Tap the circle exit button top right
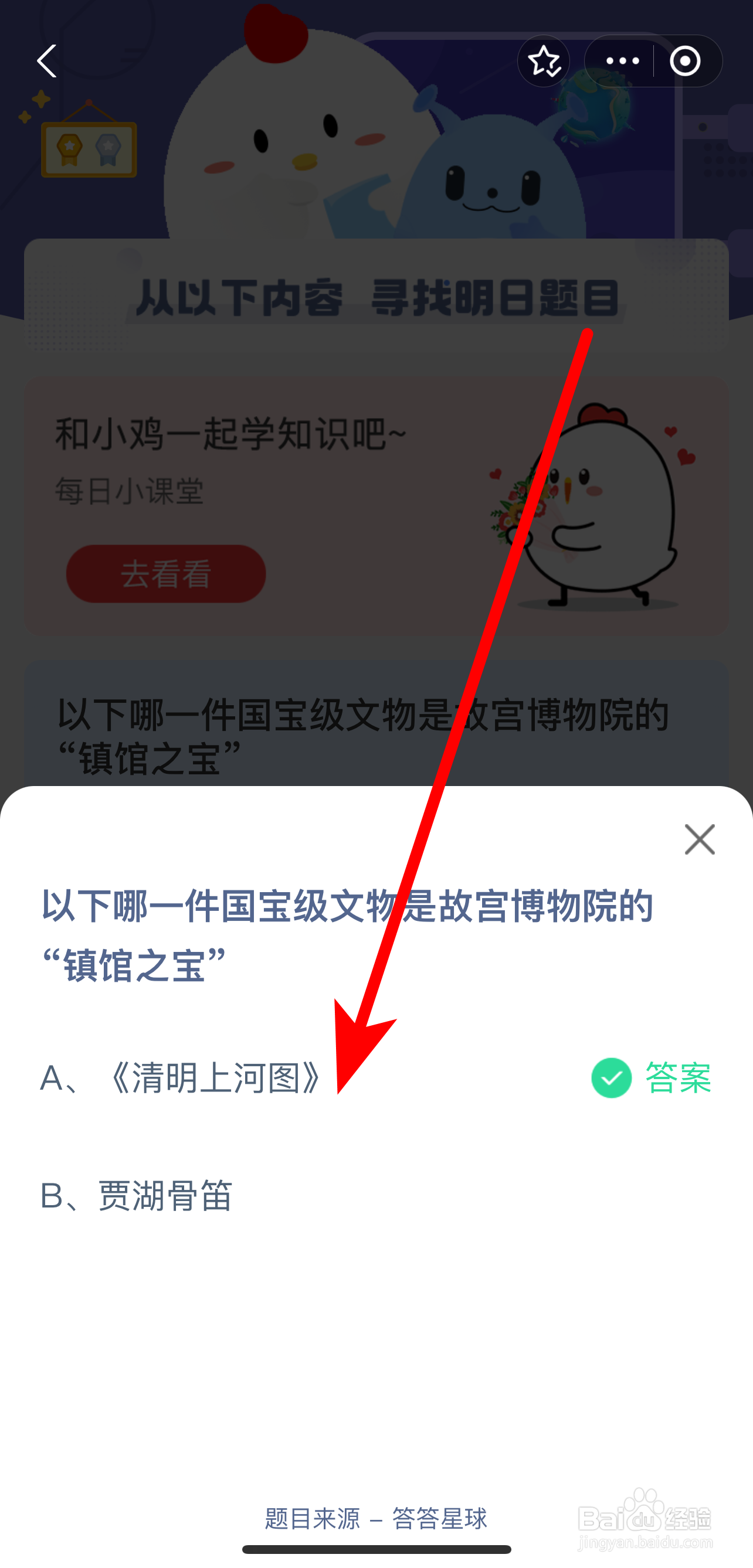The height and width of the screenshot is (1568, 753). point(685,60)
